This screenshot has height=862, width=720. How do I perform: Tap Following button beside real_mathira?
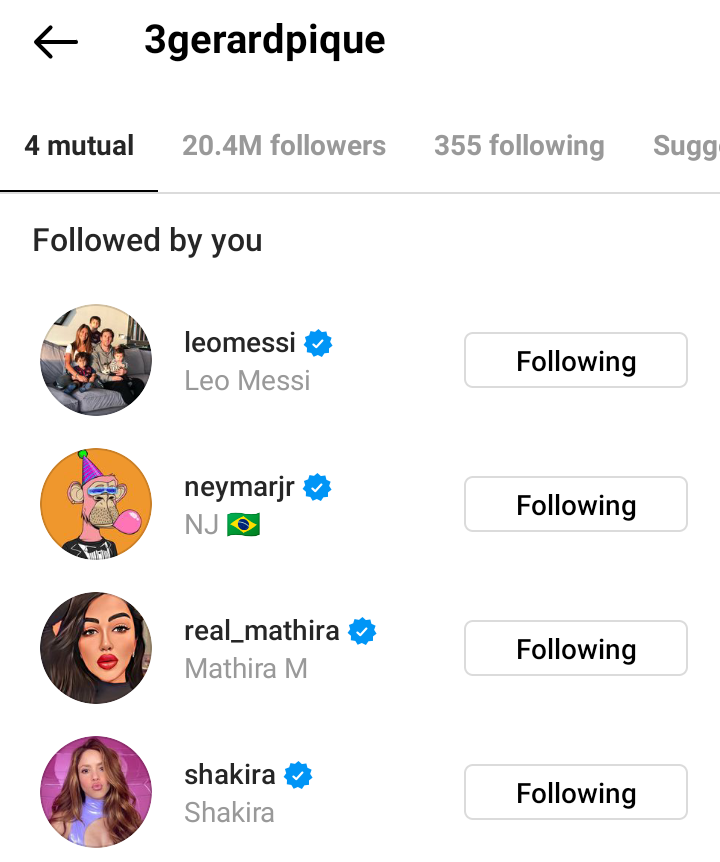(x=575, y=649)
